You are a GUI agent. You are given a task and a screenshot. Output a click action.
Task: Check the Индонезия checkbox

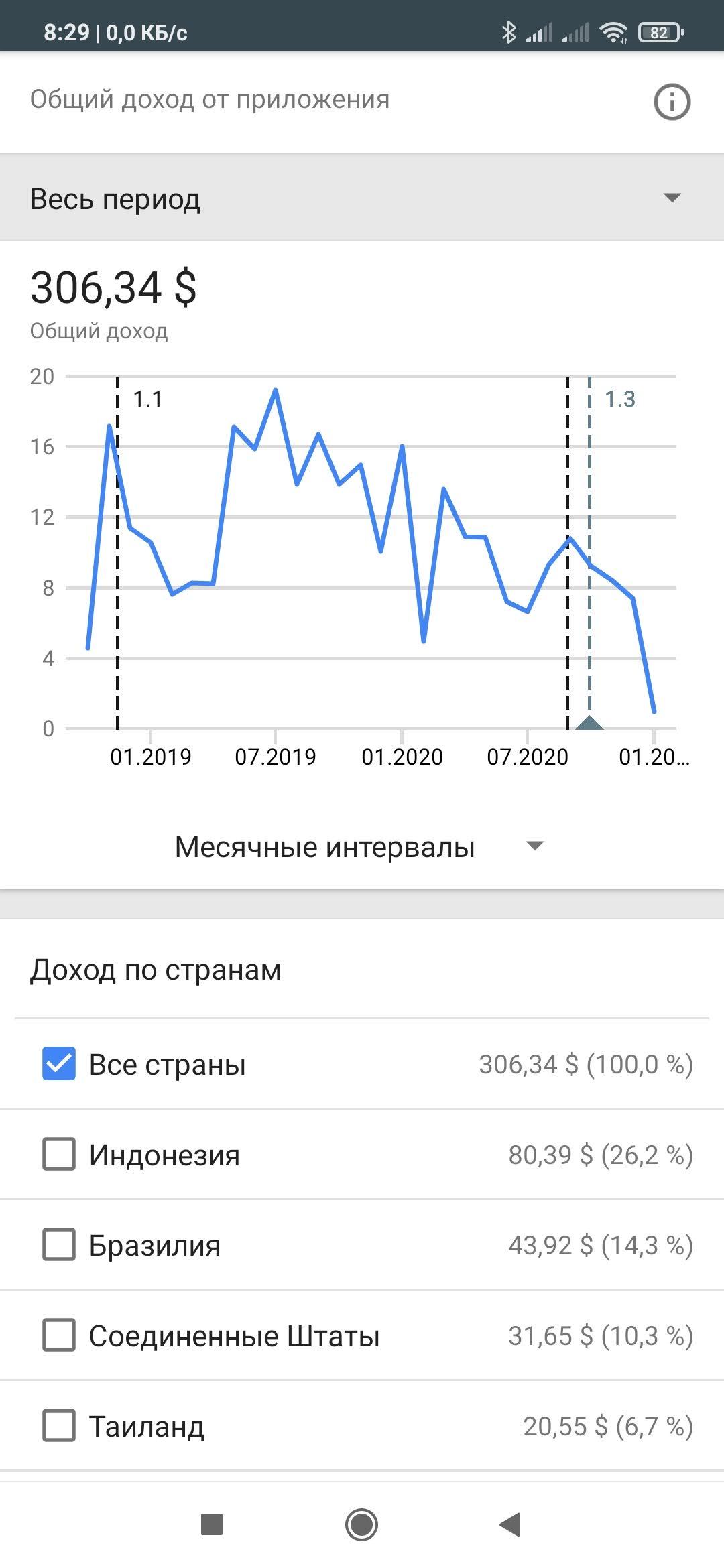59,1155
